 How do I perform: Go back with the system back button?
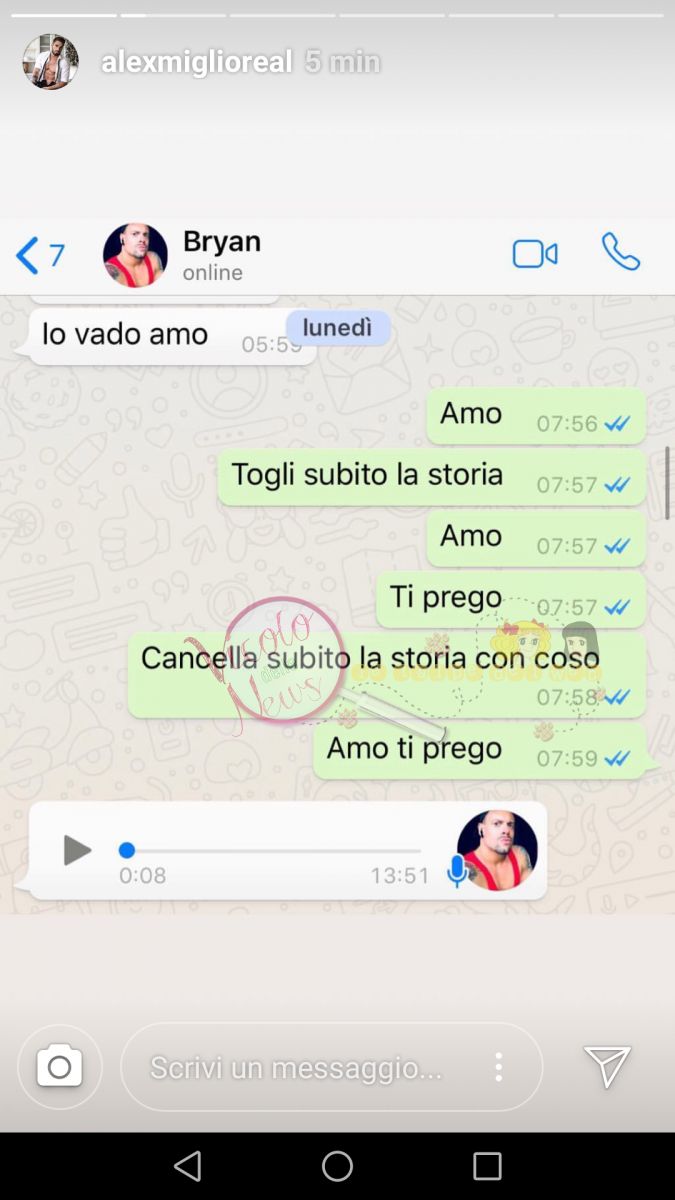click(x=187, y=1166)
